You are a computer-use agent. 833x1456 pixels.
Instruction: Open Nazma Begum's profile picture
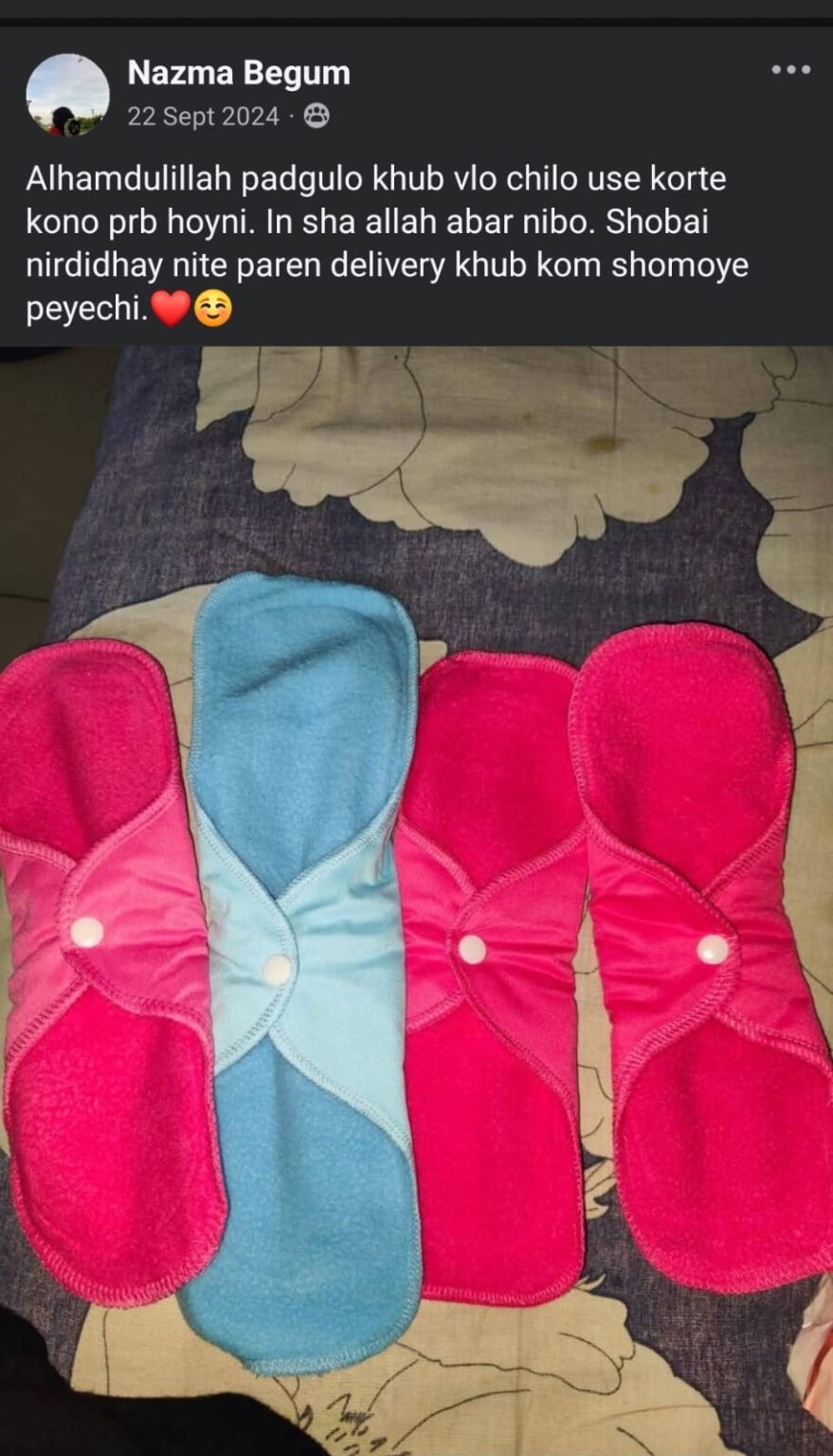[67, 95]
